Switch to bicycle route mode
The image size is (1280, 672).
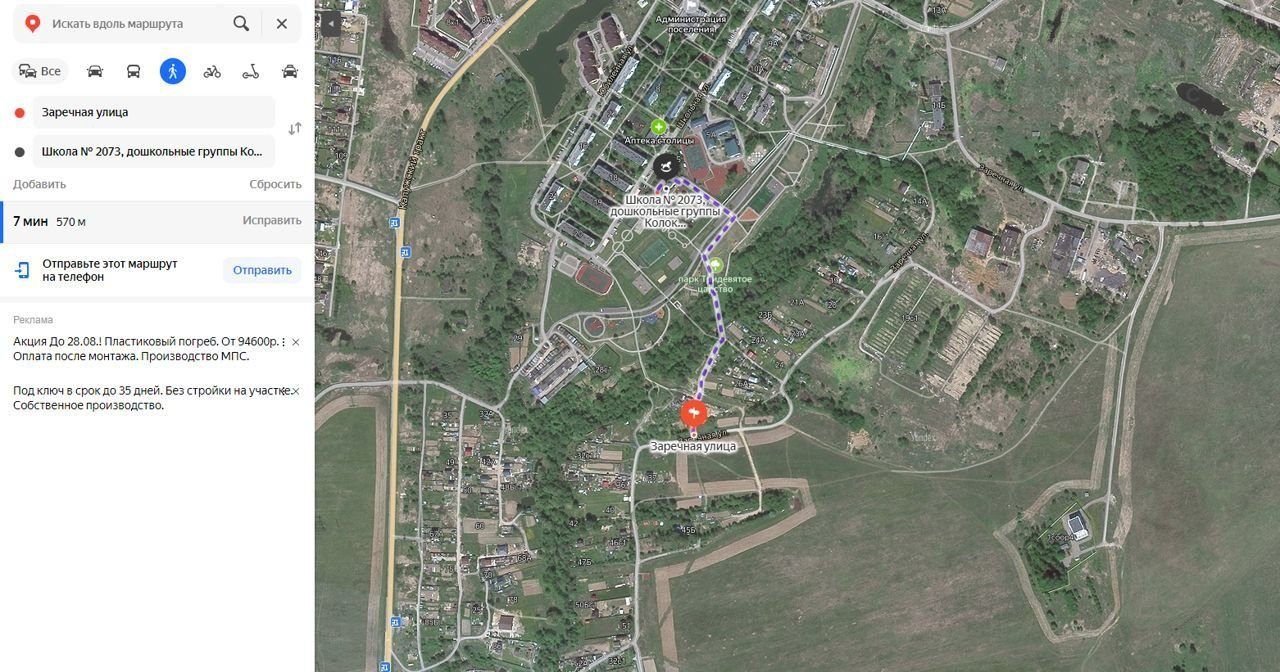(212, 71)
